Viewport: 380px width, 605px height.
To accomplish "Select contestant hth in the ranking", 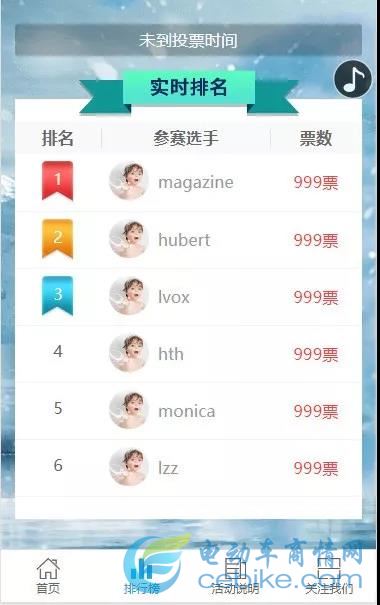I will pyautogui.click(x=189, y=354).
